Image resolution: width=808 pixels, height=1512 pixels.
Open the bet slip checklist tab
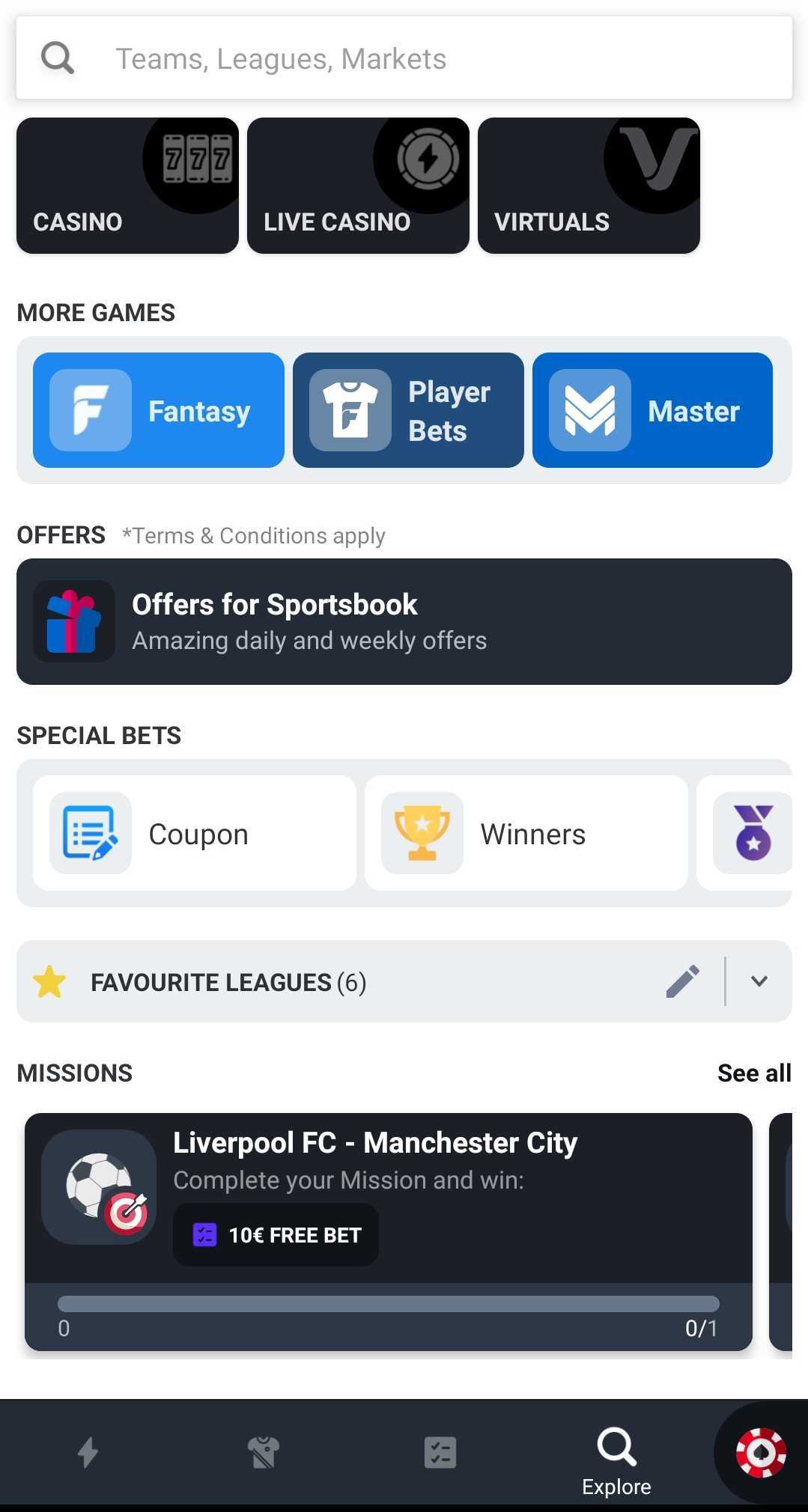pos(440,1452)
